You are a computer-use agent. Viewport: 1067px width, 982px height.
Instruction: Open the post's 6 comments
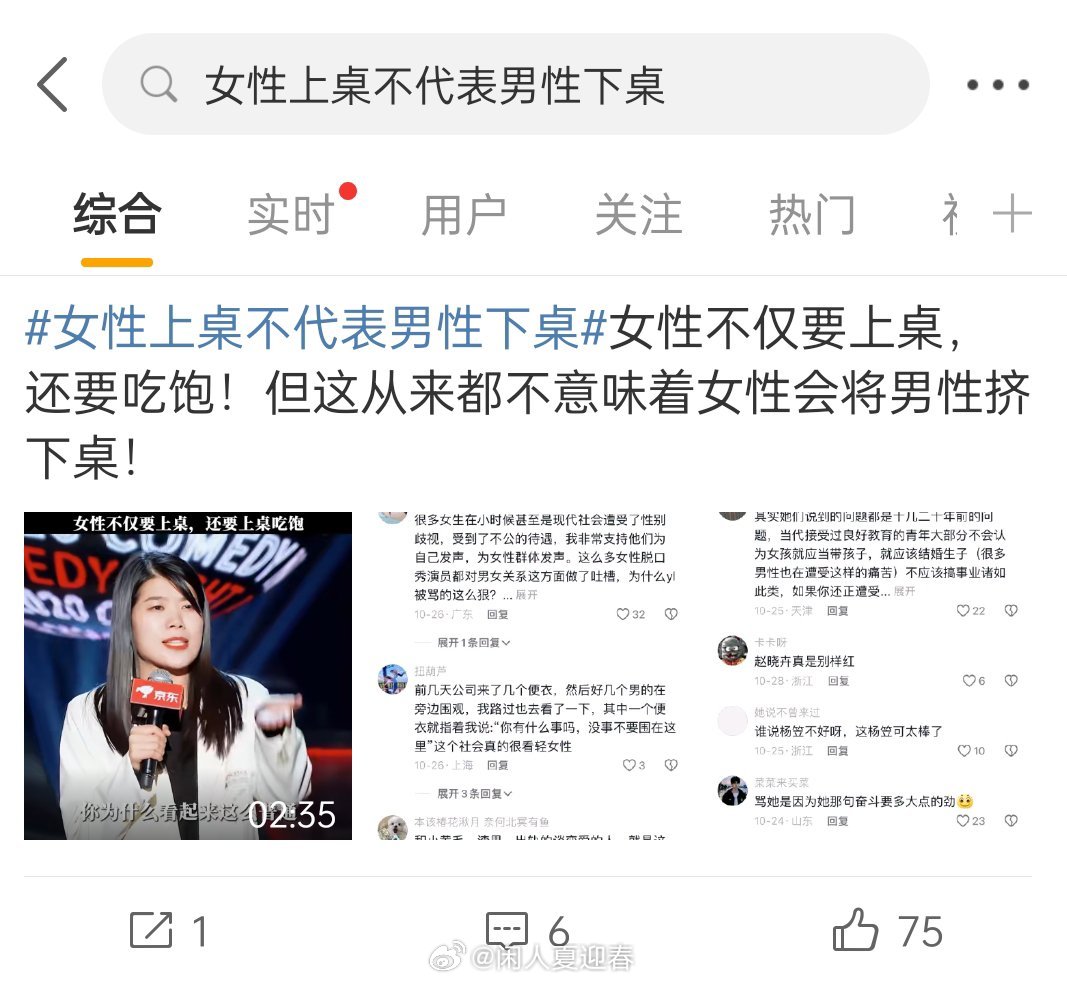tap(526, 931)
